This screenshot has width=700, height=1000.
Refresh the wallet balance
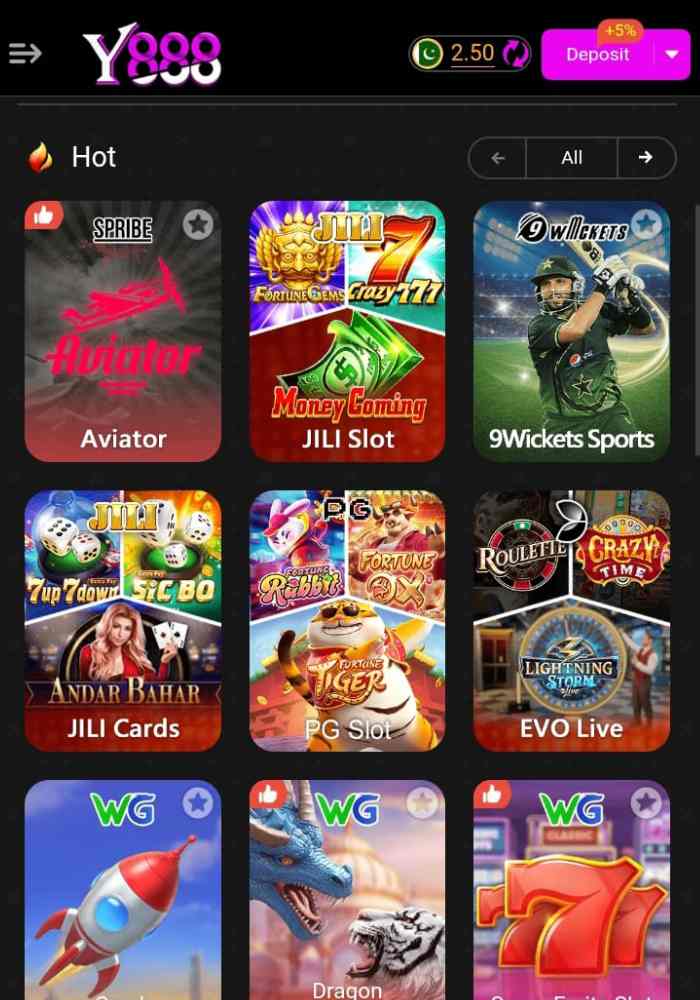click(514, 54)
